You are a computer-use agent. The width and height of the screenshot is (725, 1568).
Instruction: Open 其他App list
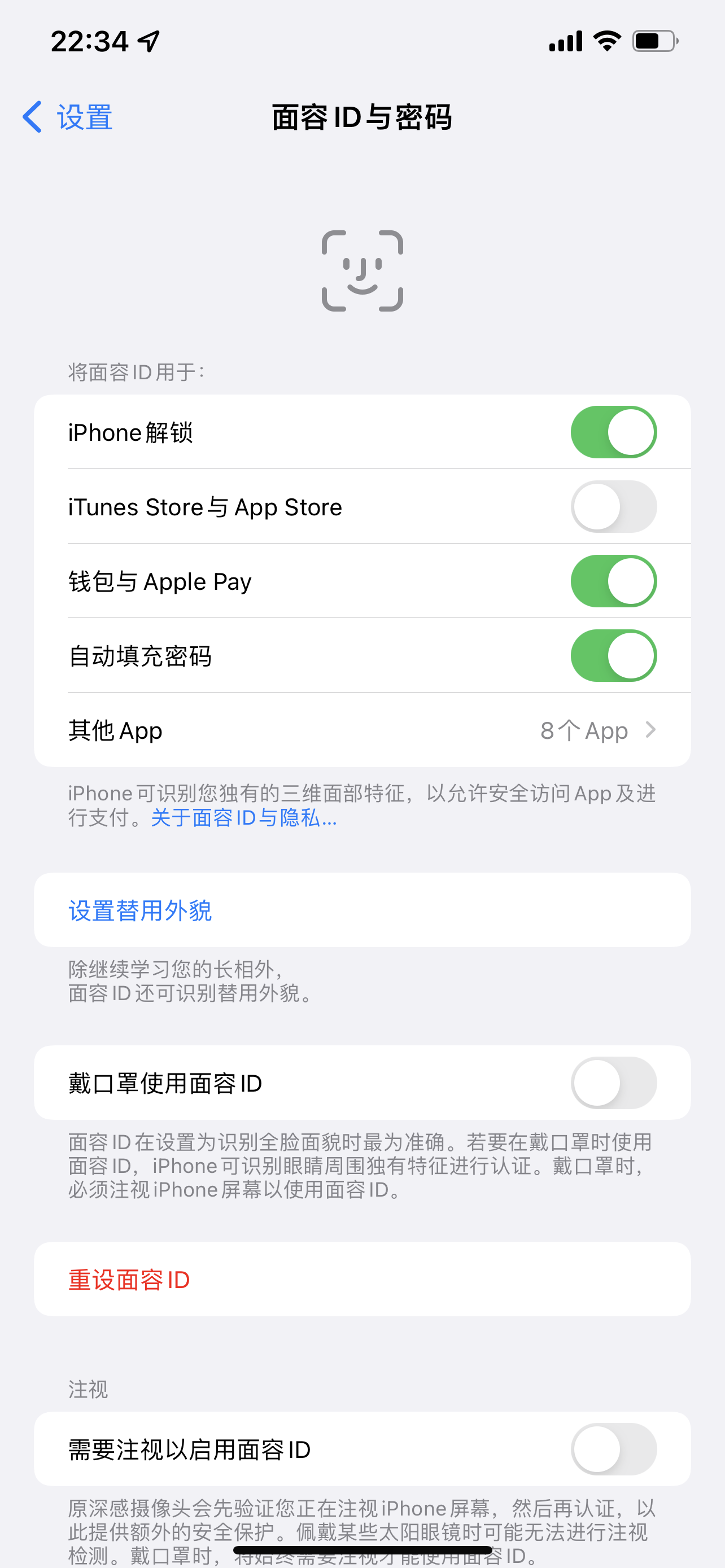coord(362,730)
